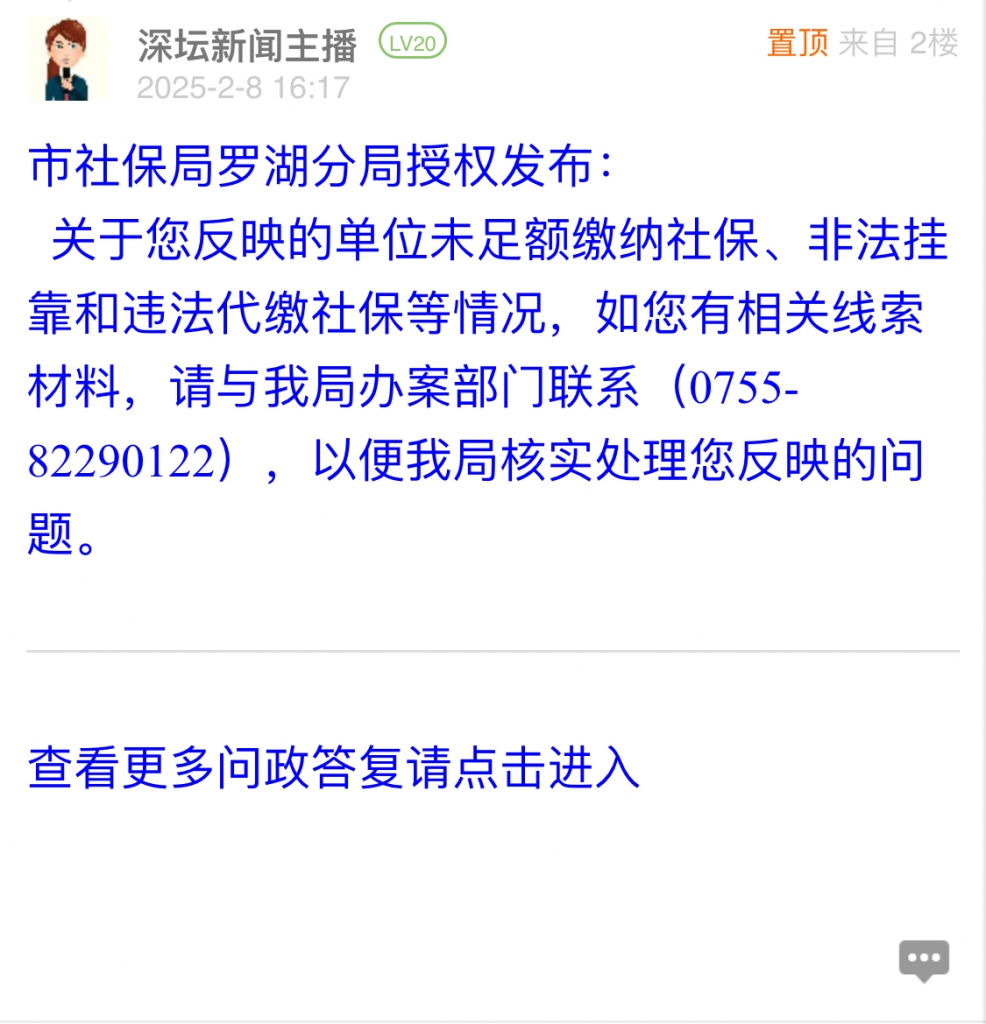This screenshot has width=986, height=1024.
Task: Reply using the comment bubble icon
Action: point(923,961)
